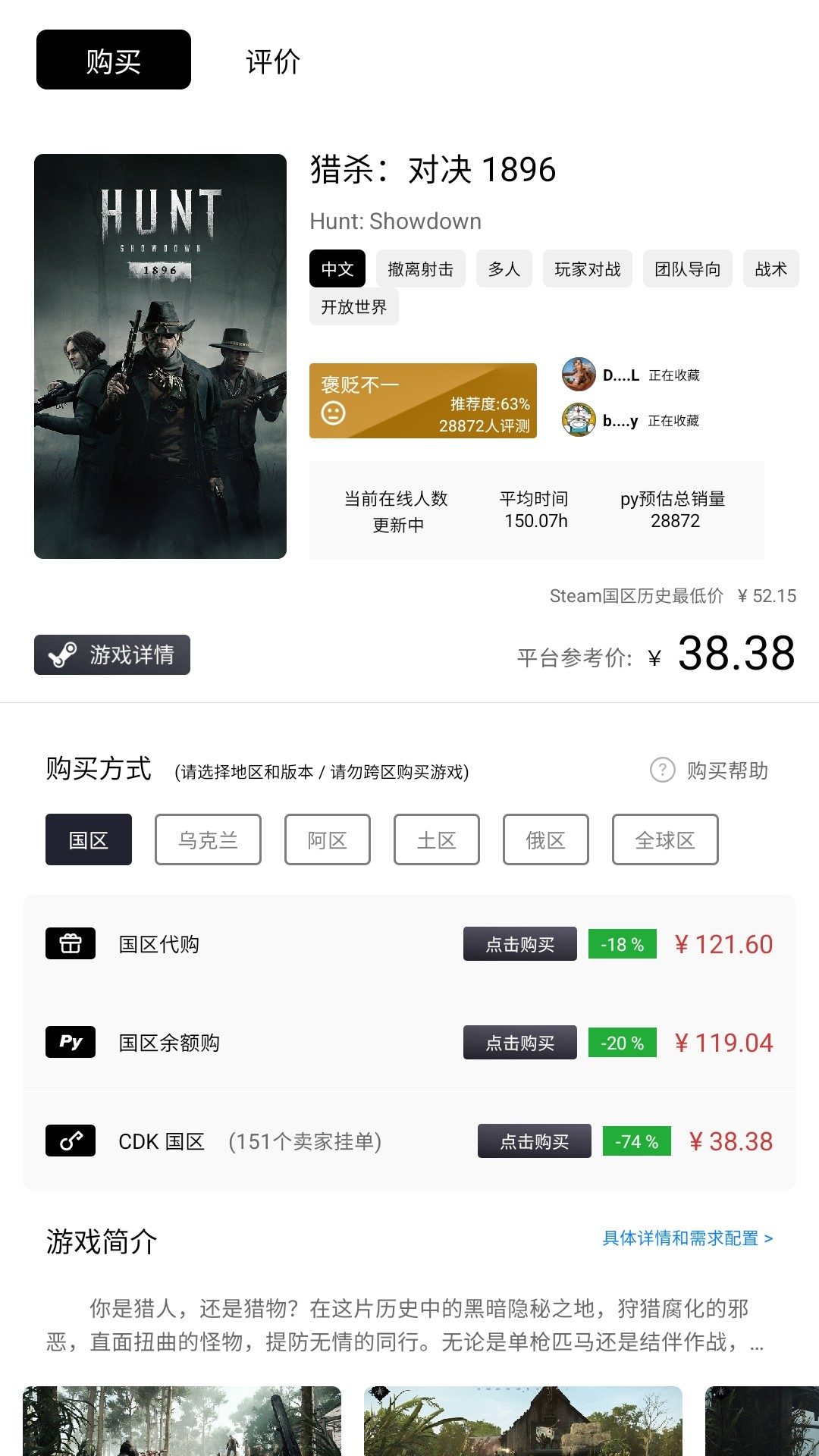Choose the 阿区 region
This screenshot has width=819, height=1456.
pos(328,839)
